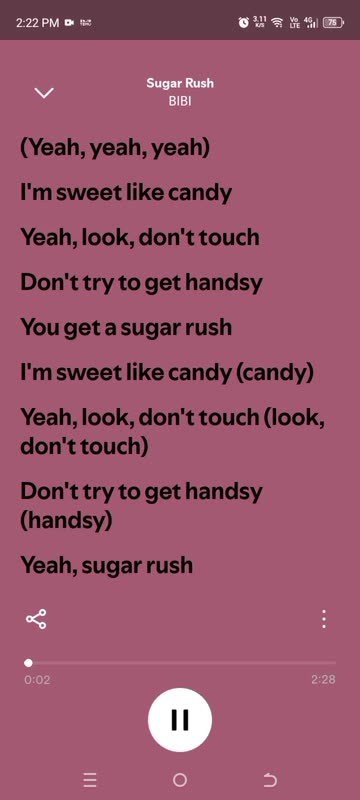This screenshot has width=360, height=800.
Task: Go back using system back button
Action: pyautogui.click(x=270, y=780)
